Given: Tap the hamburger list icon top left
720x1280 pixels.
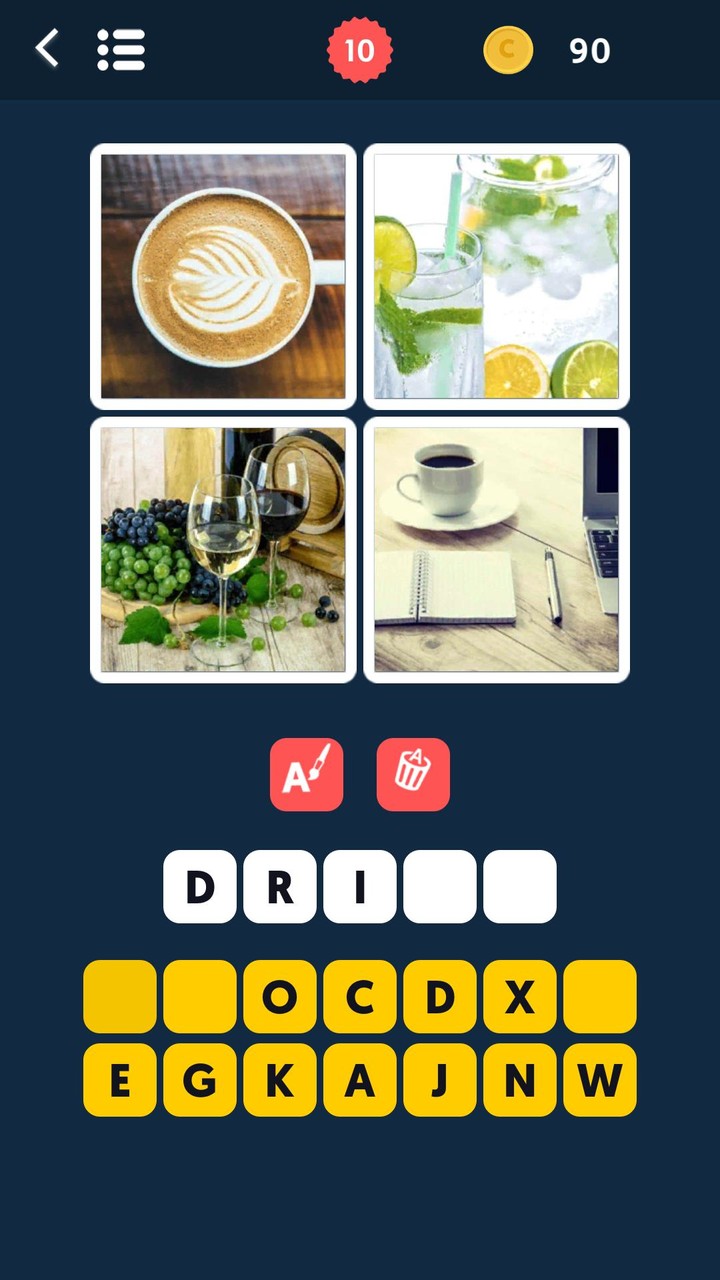Looking at the screenshot, I should (121, 49).
